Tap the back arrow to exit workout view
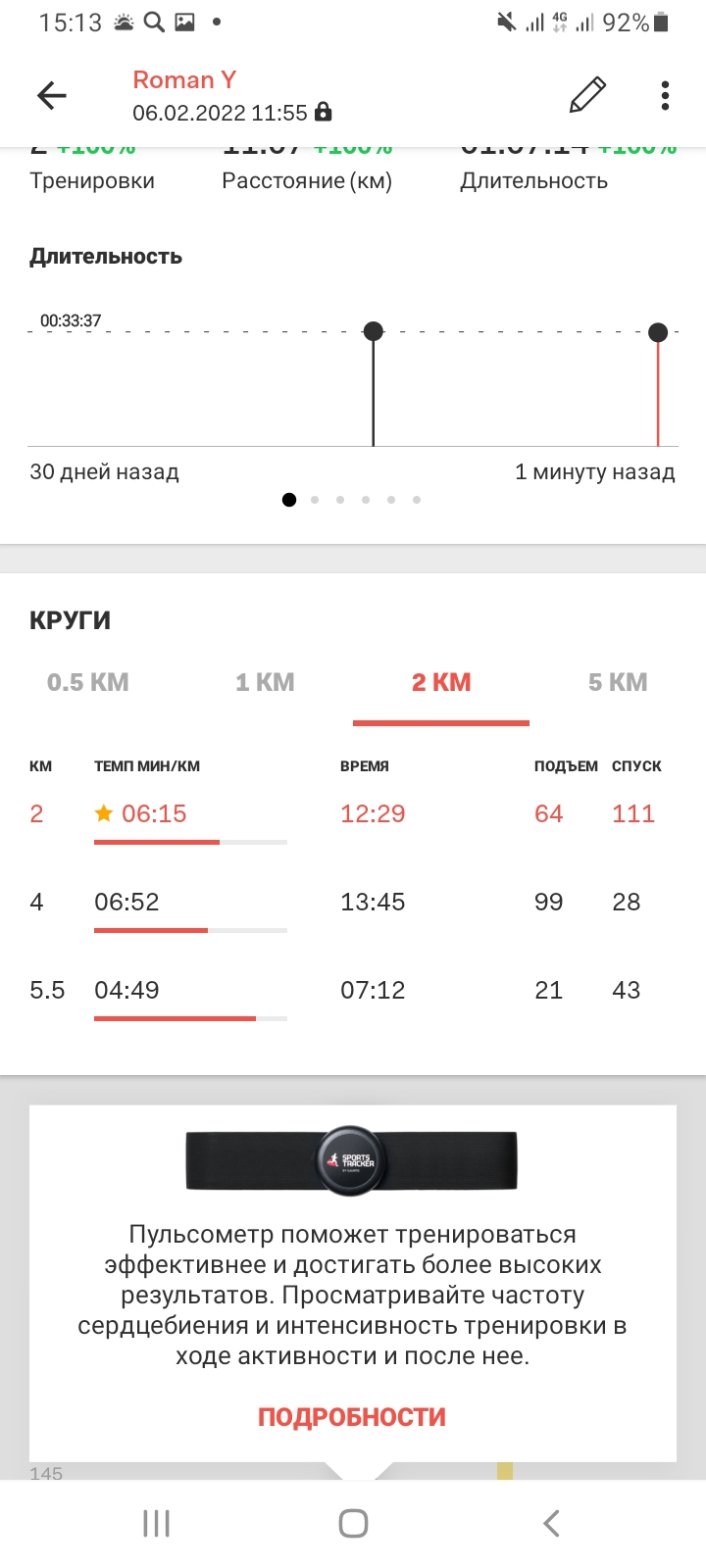 click(x=51, y=94)
